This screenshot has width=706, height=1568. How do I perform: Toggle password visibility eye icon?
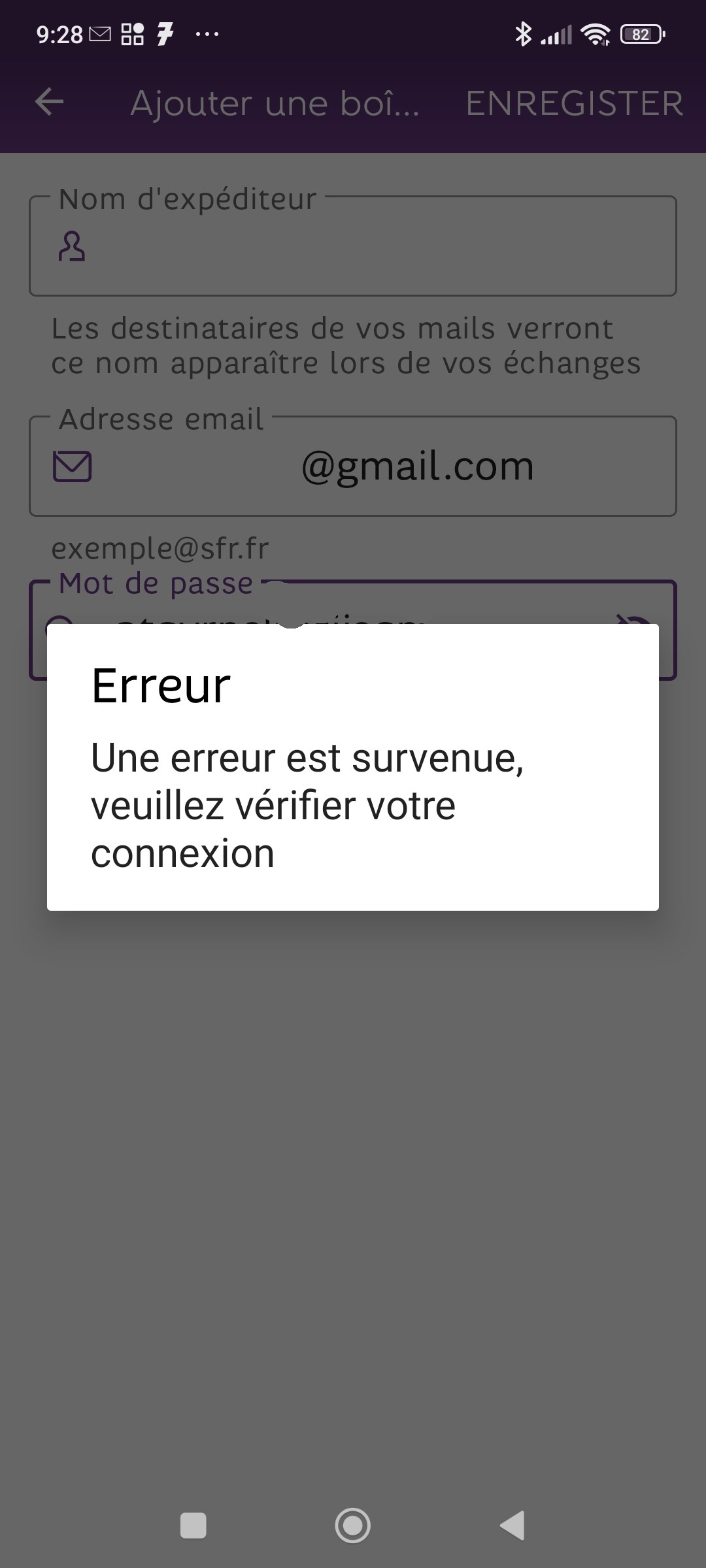point(634,618)
